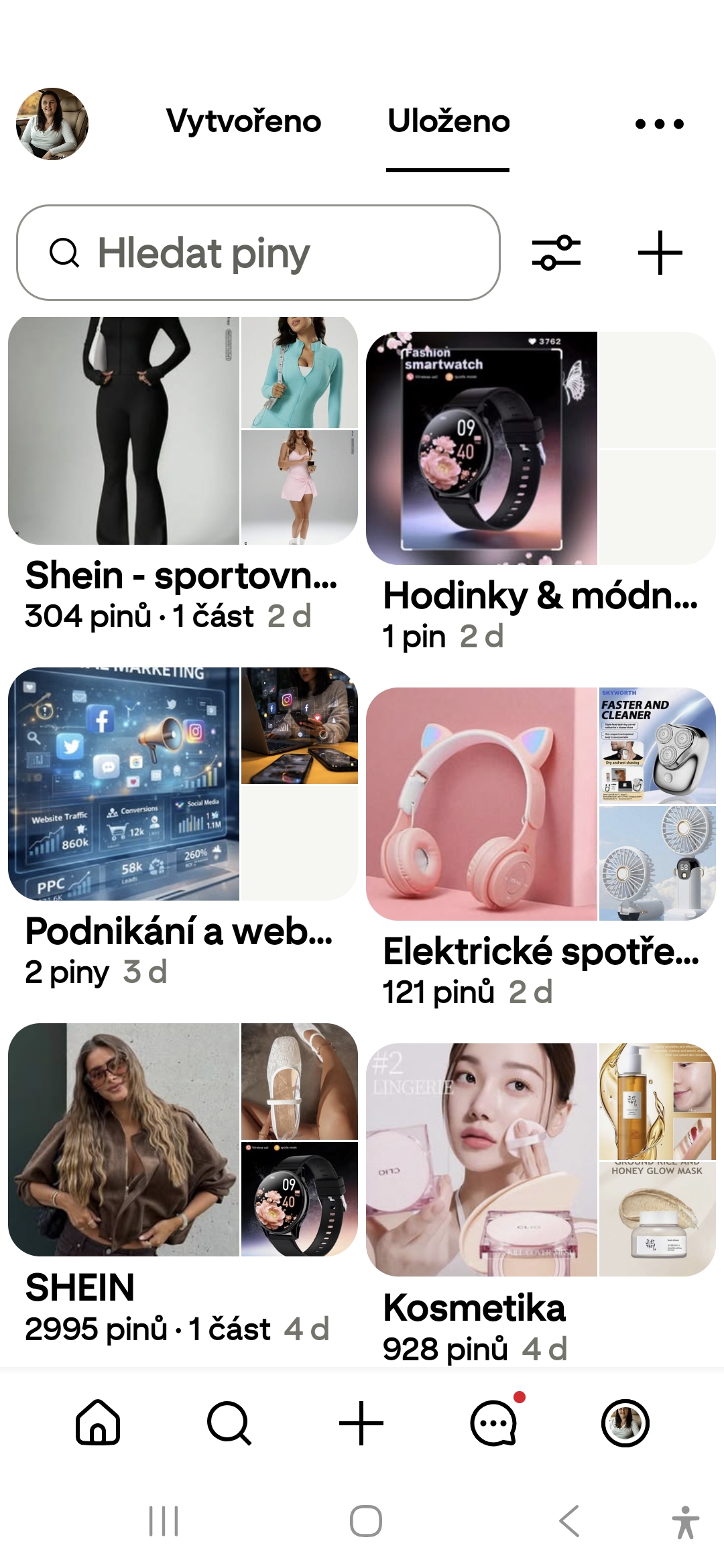Switch to the Vytvořeno tab
This screenshot has height=1568, width=724.
[243, 122]
